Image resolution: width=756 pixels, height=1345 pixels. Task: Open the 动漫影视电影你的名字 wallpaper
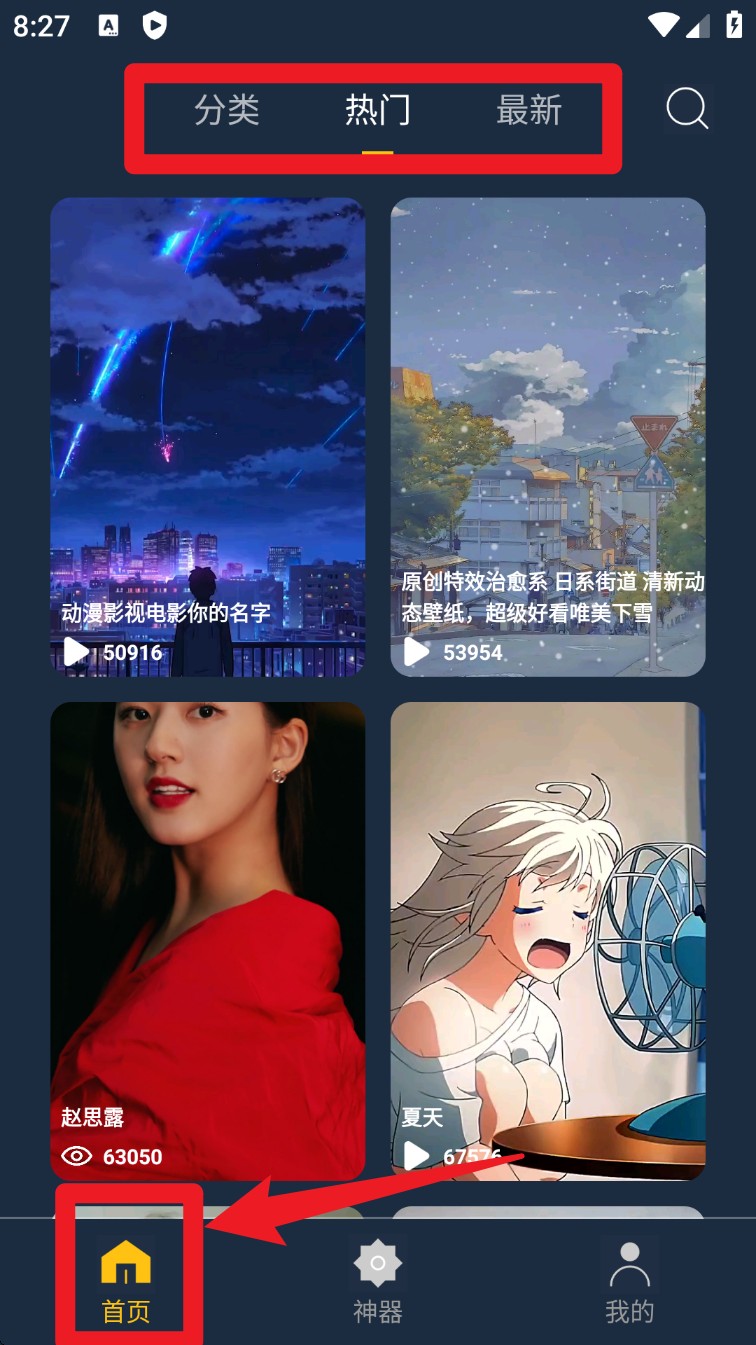coord(208,437)
